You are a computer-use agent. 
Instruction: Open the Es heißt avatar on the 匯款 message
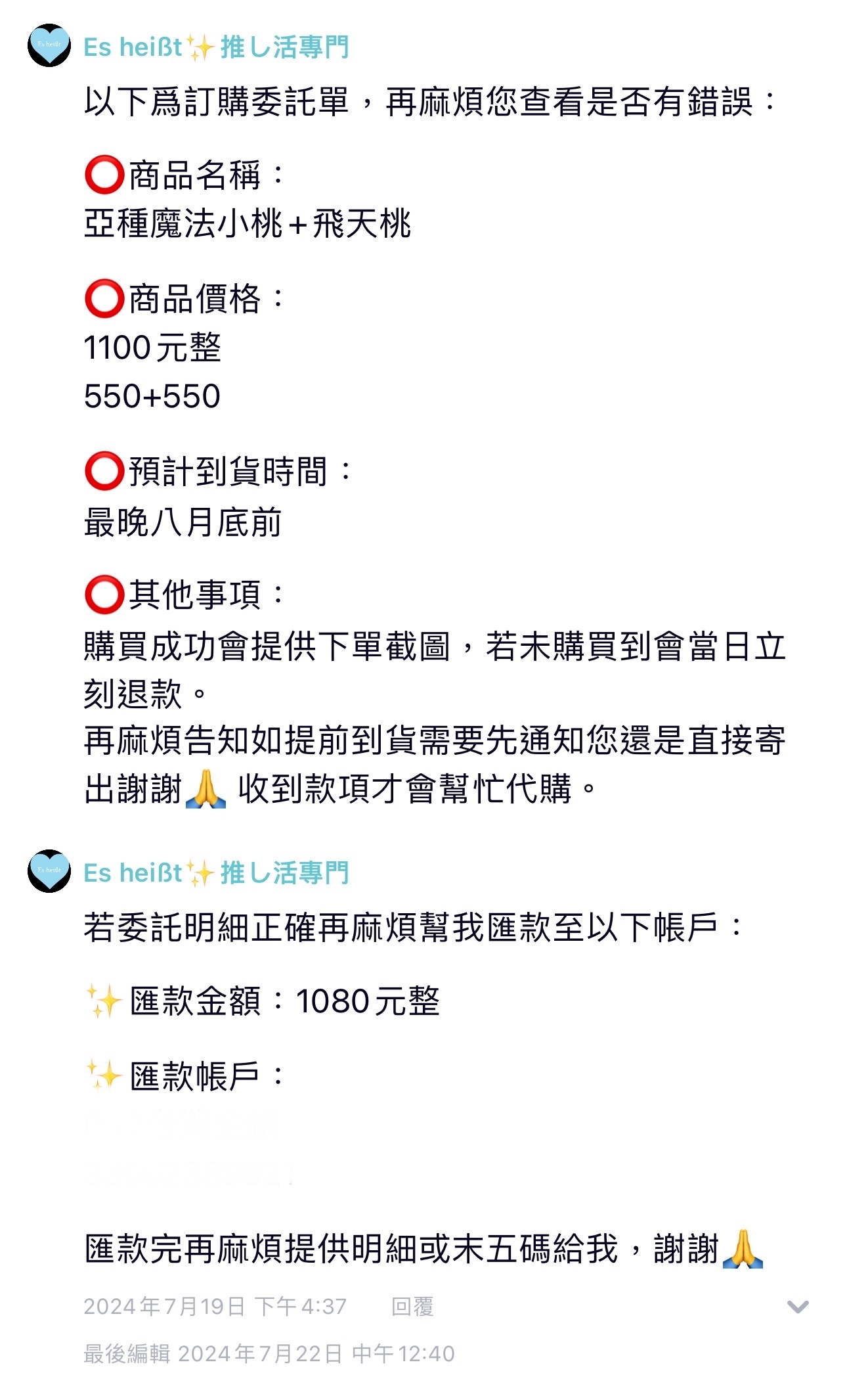pyautogui.click(x=49, y=871)
